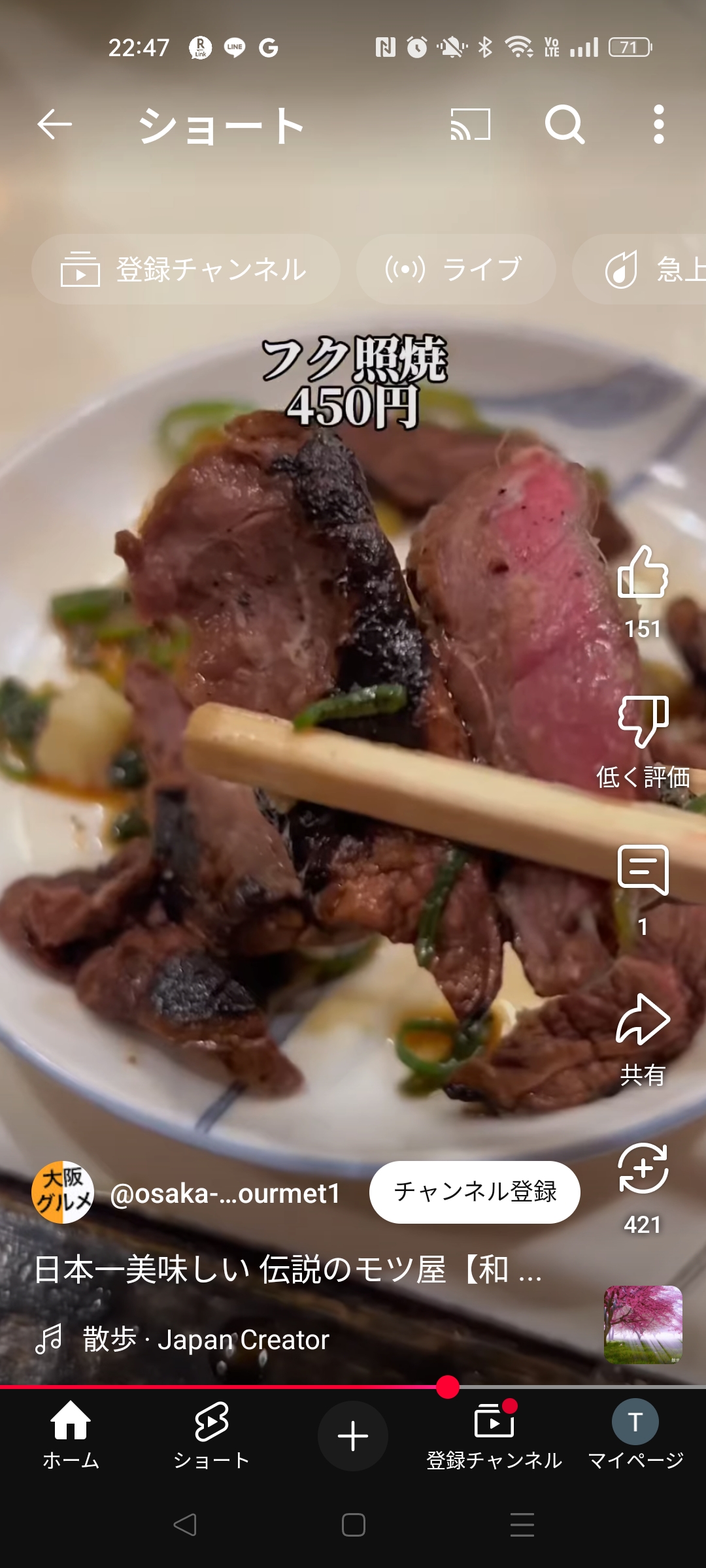Screen dimensions: 706x1568
Task: Open the 散歩 · Japan Creator sound page
Action: point(205,1339)
